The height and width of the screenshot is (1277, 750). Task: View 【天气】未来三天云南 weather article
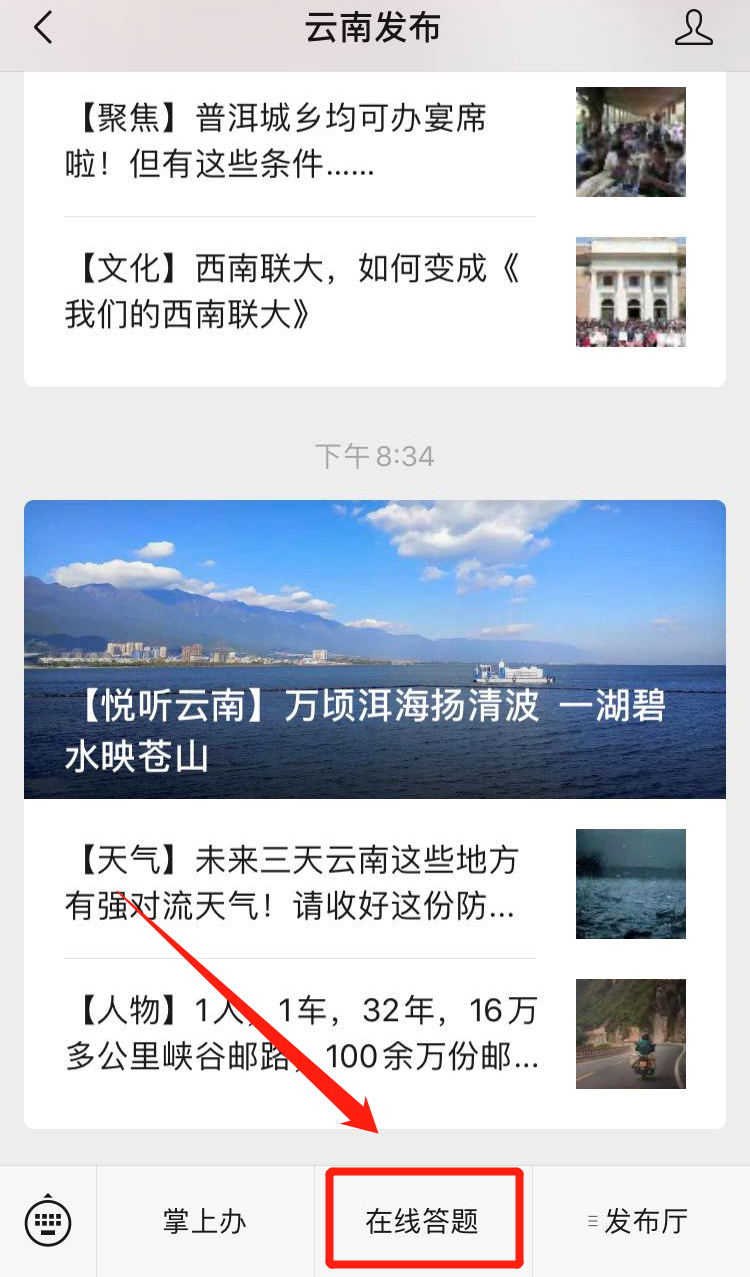[x=300, y=884]
